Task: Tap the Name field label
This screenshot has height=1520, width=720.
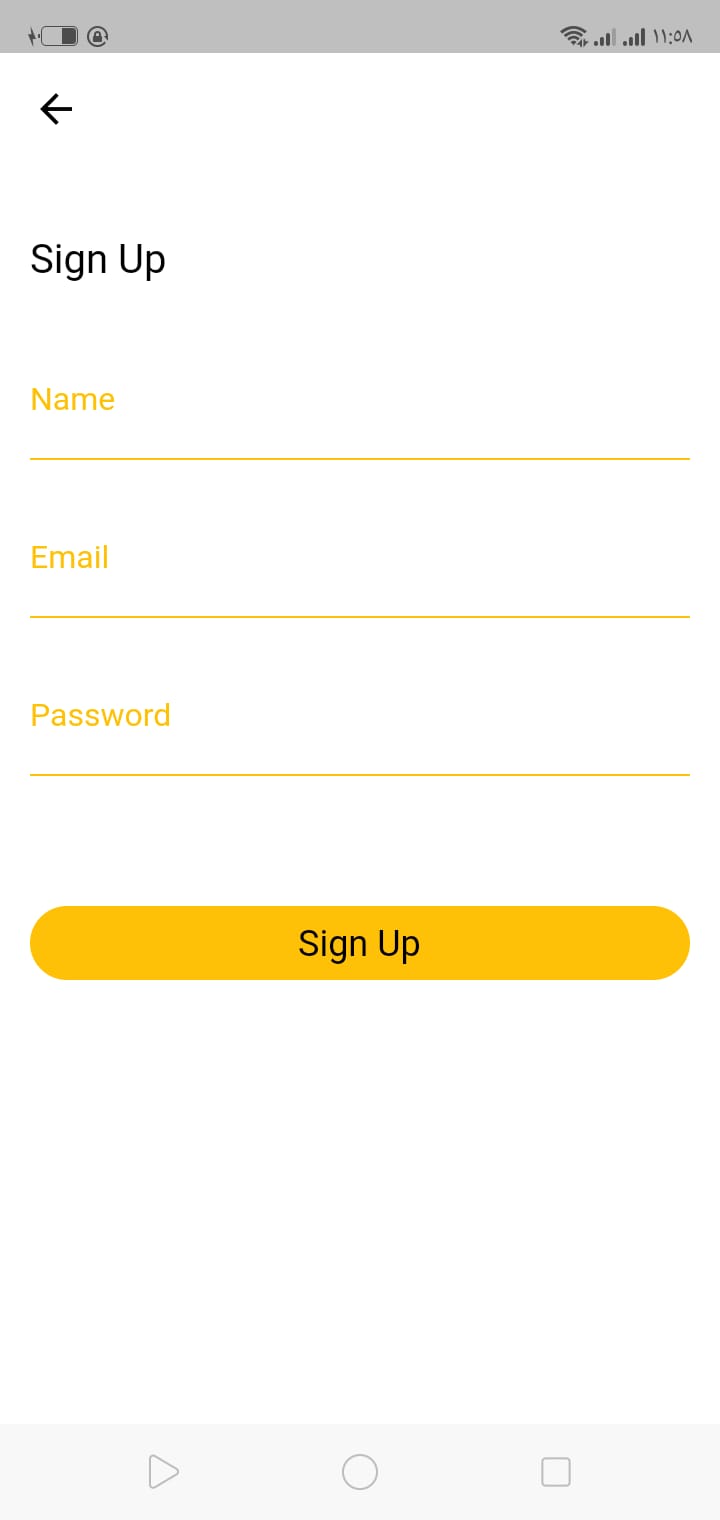Action: point(72,398)
